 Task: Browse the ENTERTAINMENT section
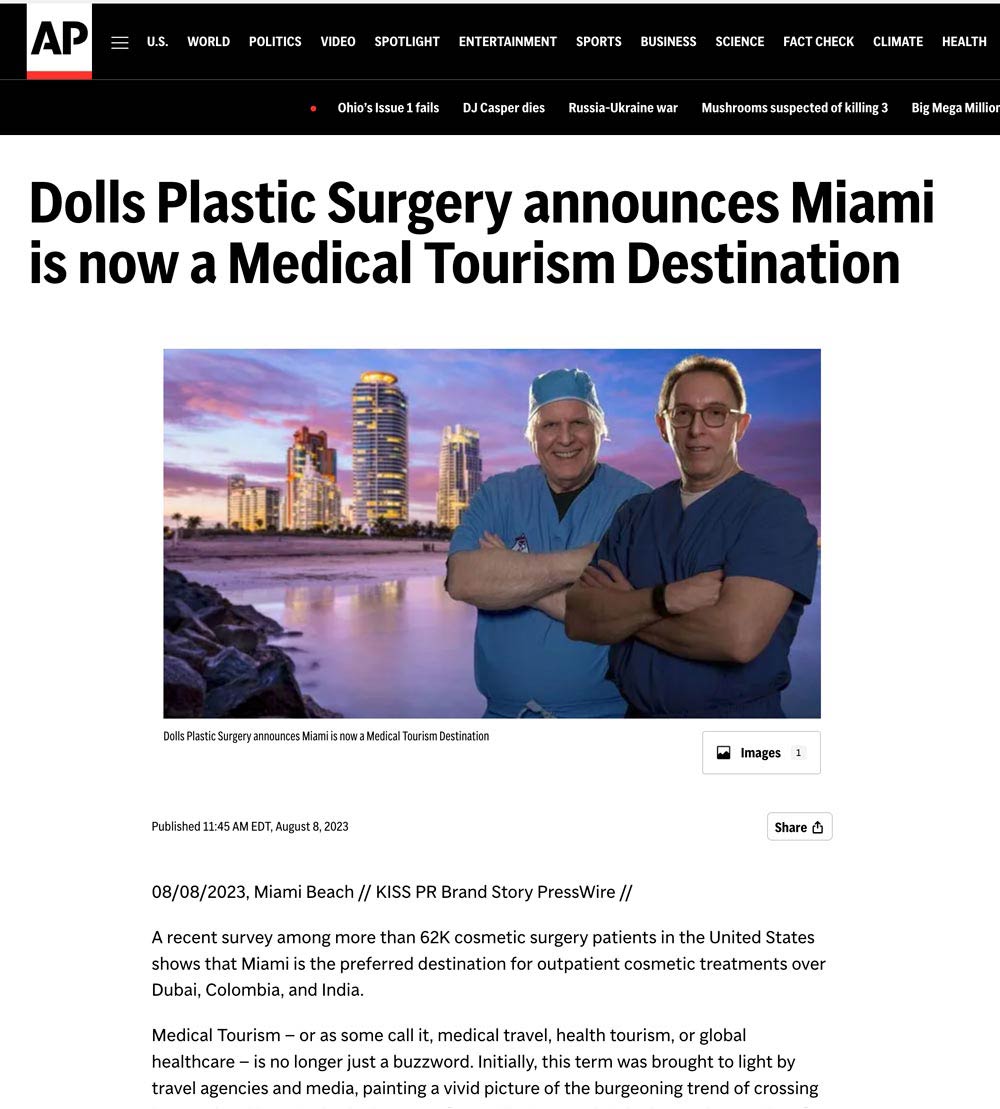tap(507, 42)
